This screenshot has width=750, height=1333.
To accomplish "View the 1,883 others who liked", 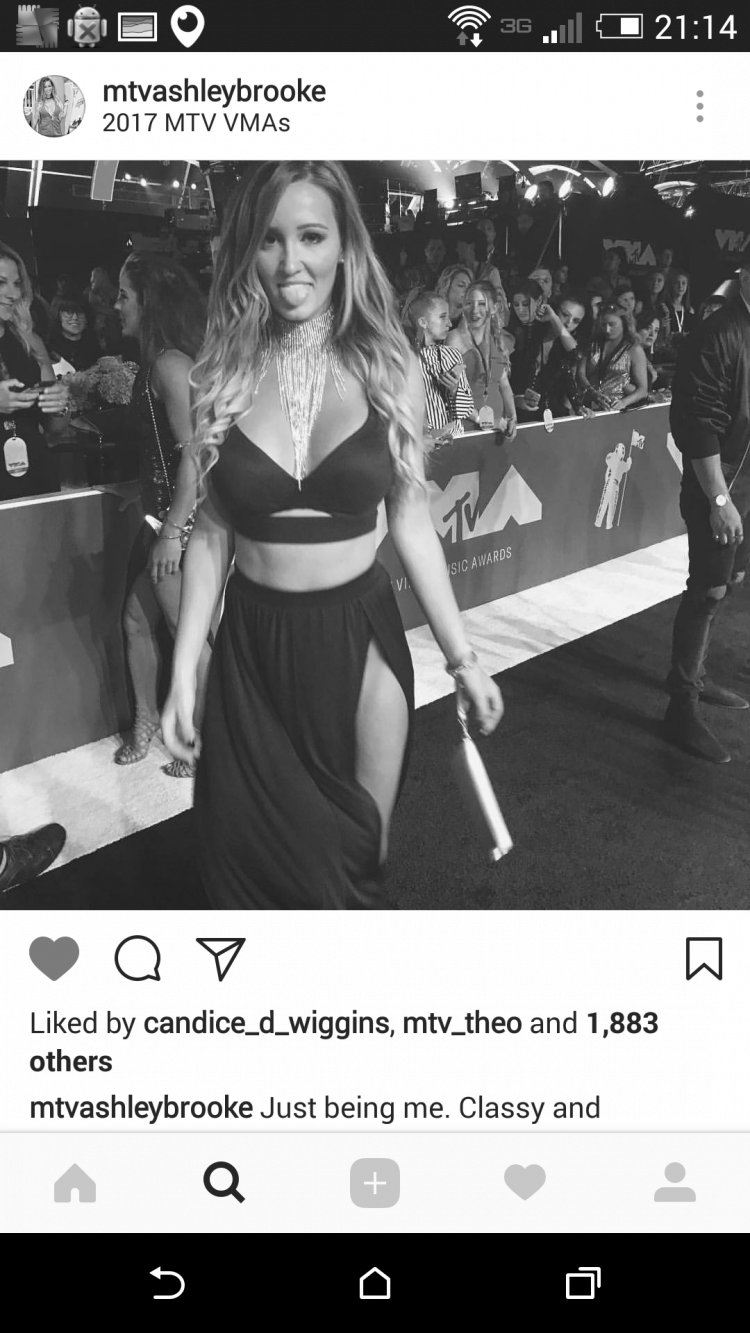I will click(621, 1023).
